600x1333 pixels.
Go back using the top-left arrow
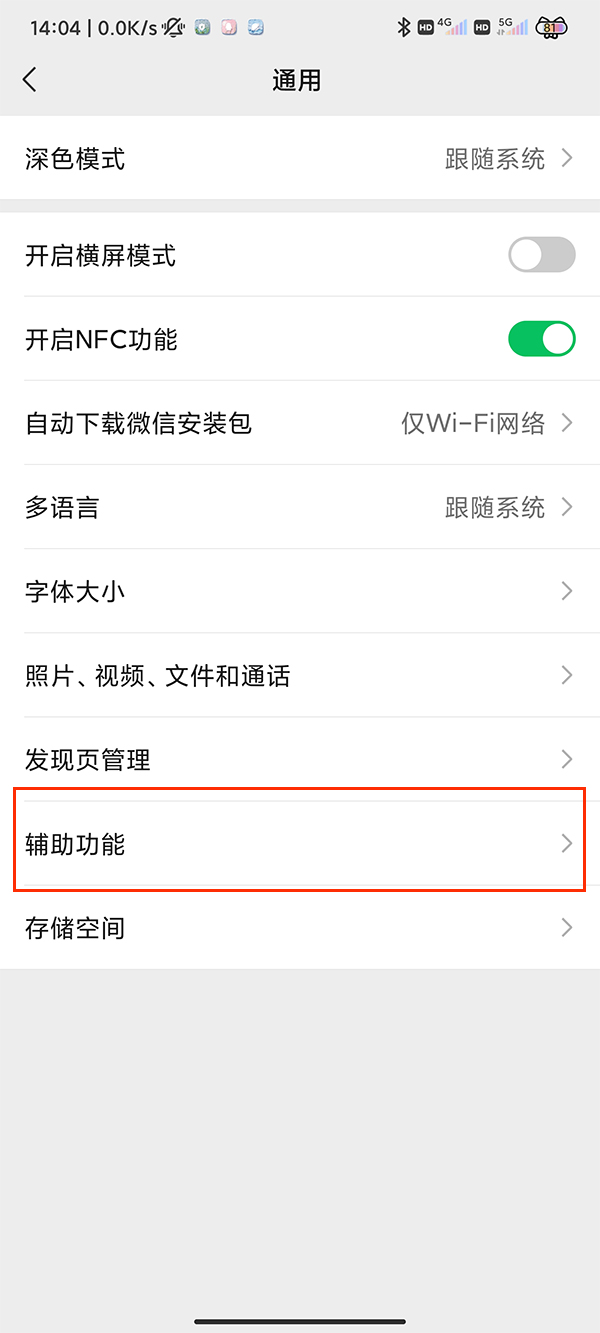click(30, 80)
